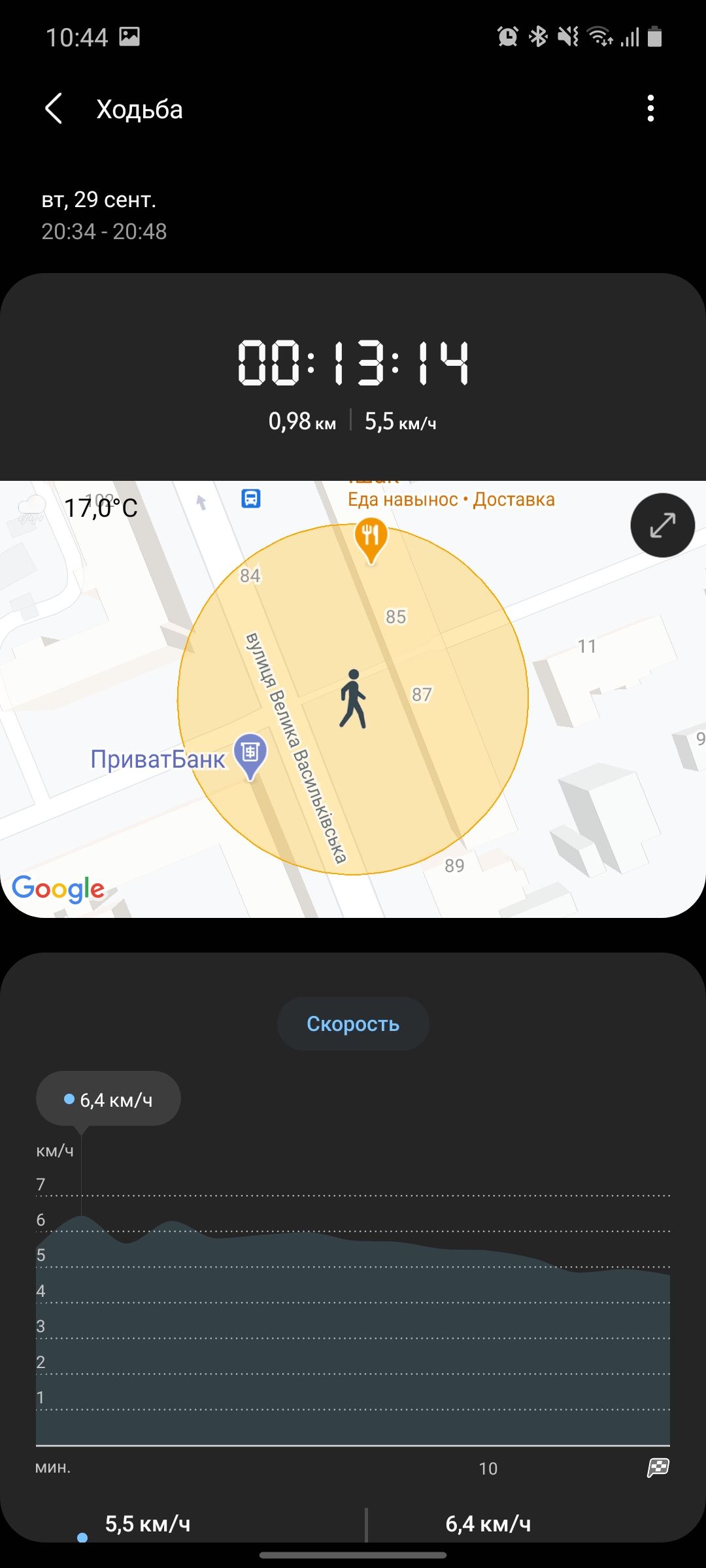
Task: Go back from the Ходьба screen
Action: 54,108
